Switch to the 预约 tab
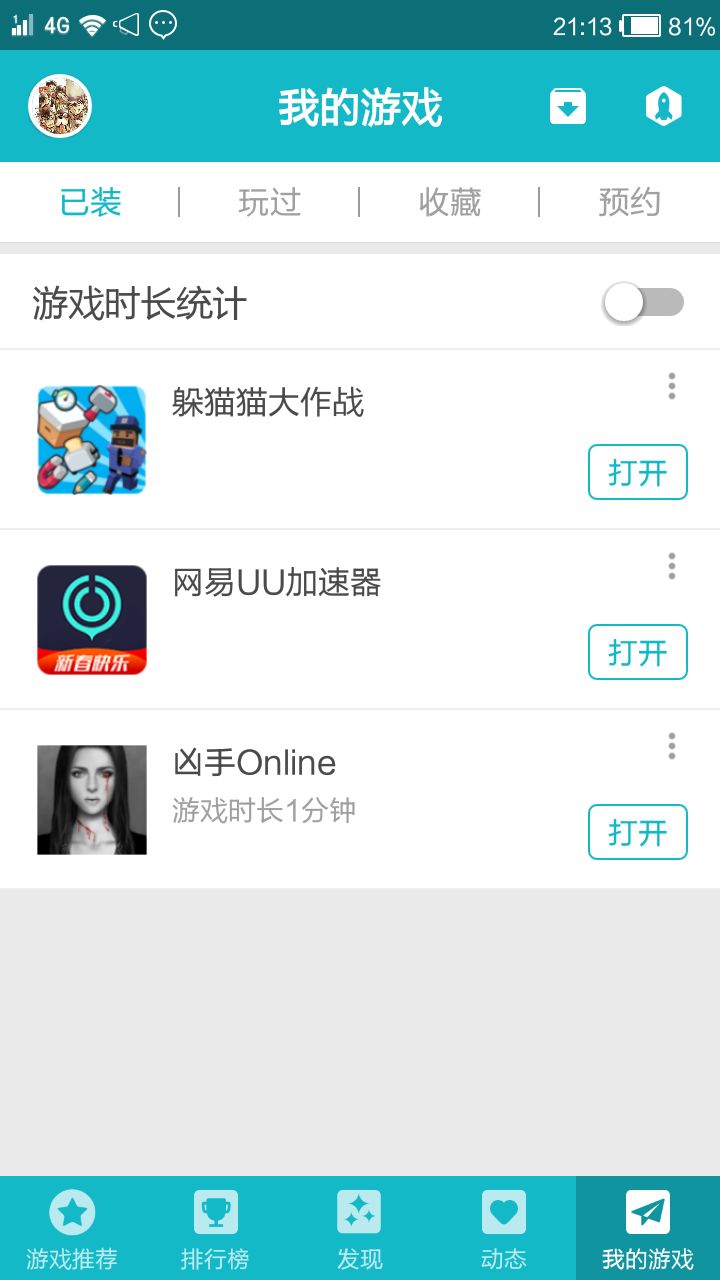Viewport: 720px width, 1280px height. click(x=629, y=202)
